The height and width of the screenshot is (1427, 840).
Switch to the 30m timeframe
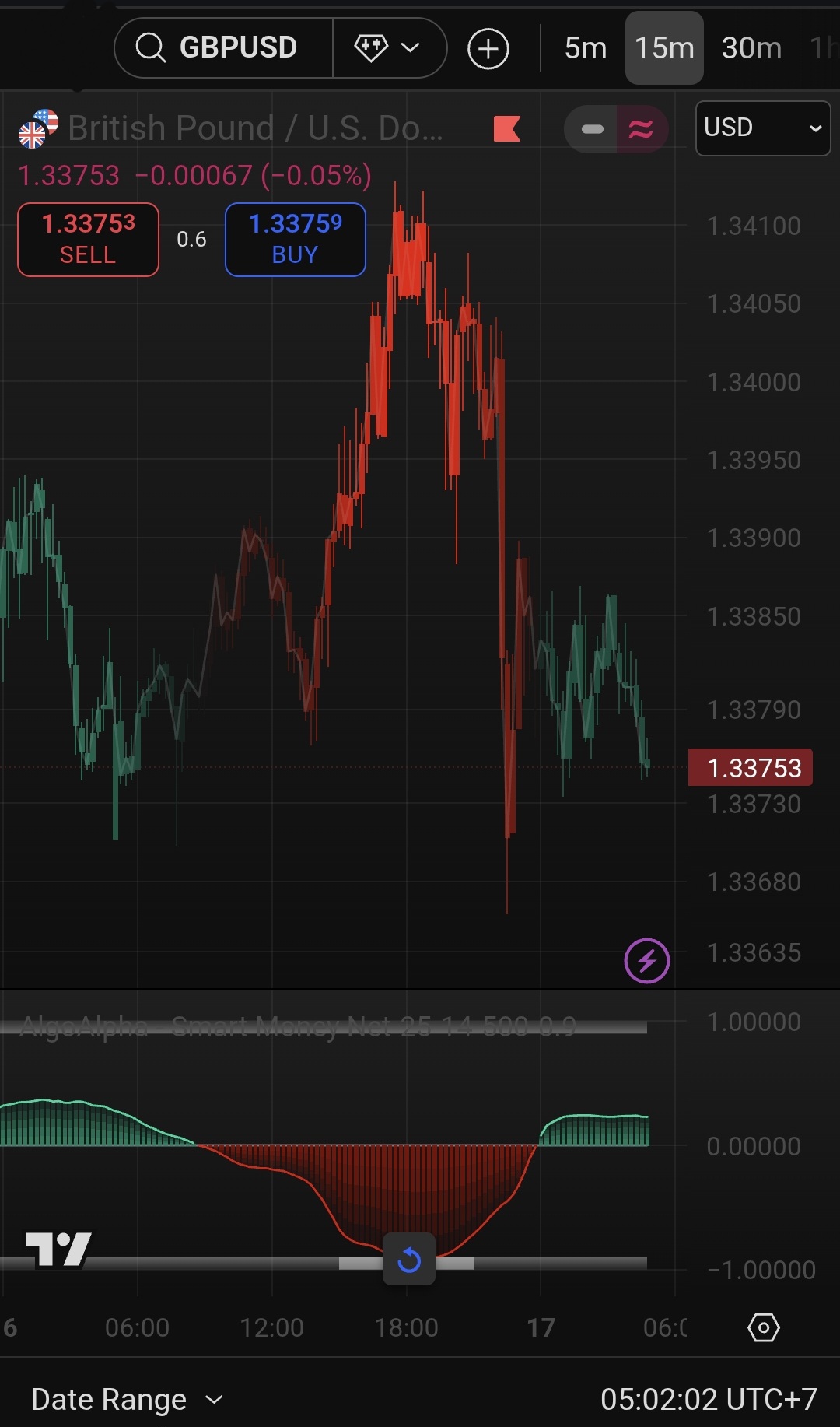coord(751,48)
